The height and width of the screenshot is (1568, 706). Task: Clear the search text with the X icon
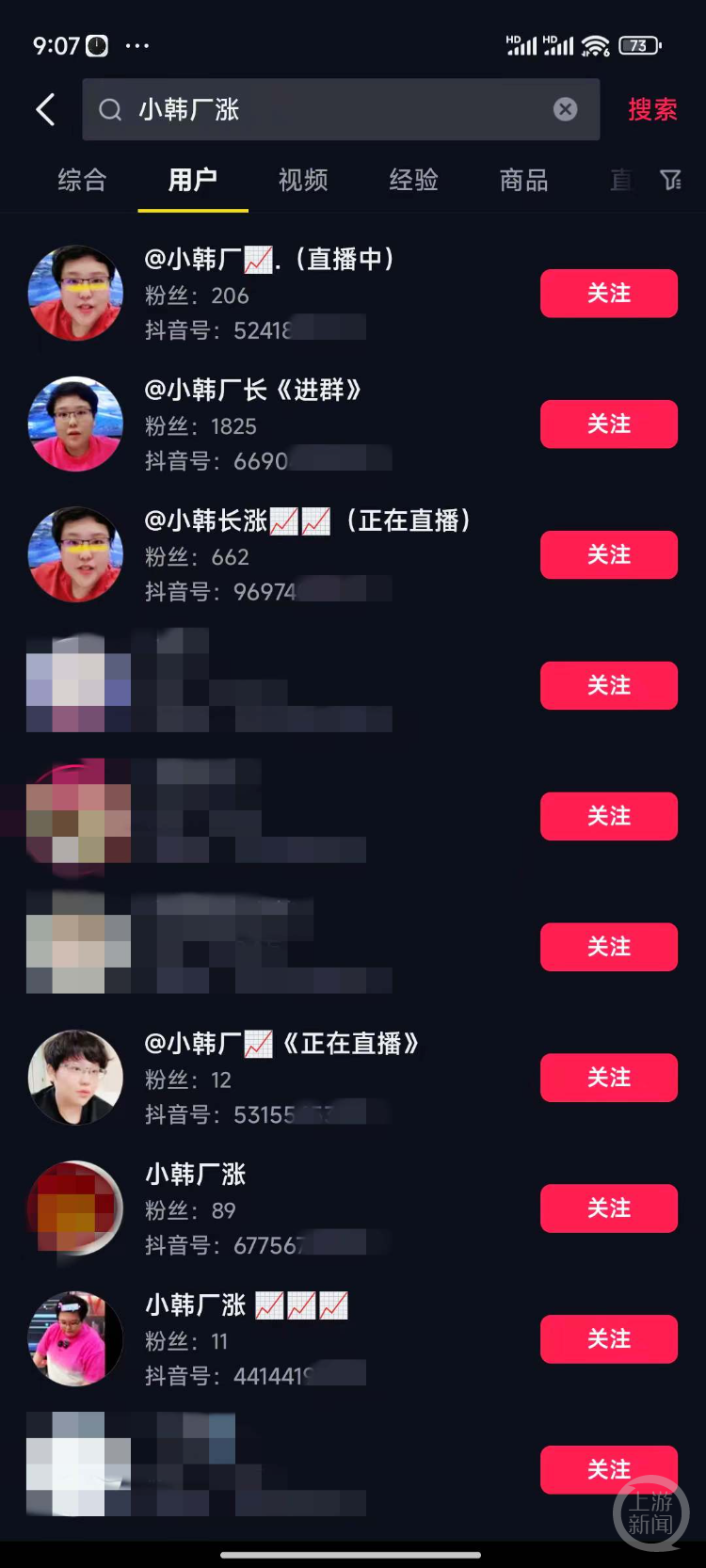click(565, 109)
